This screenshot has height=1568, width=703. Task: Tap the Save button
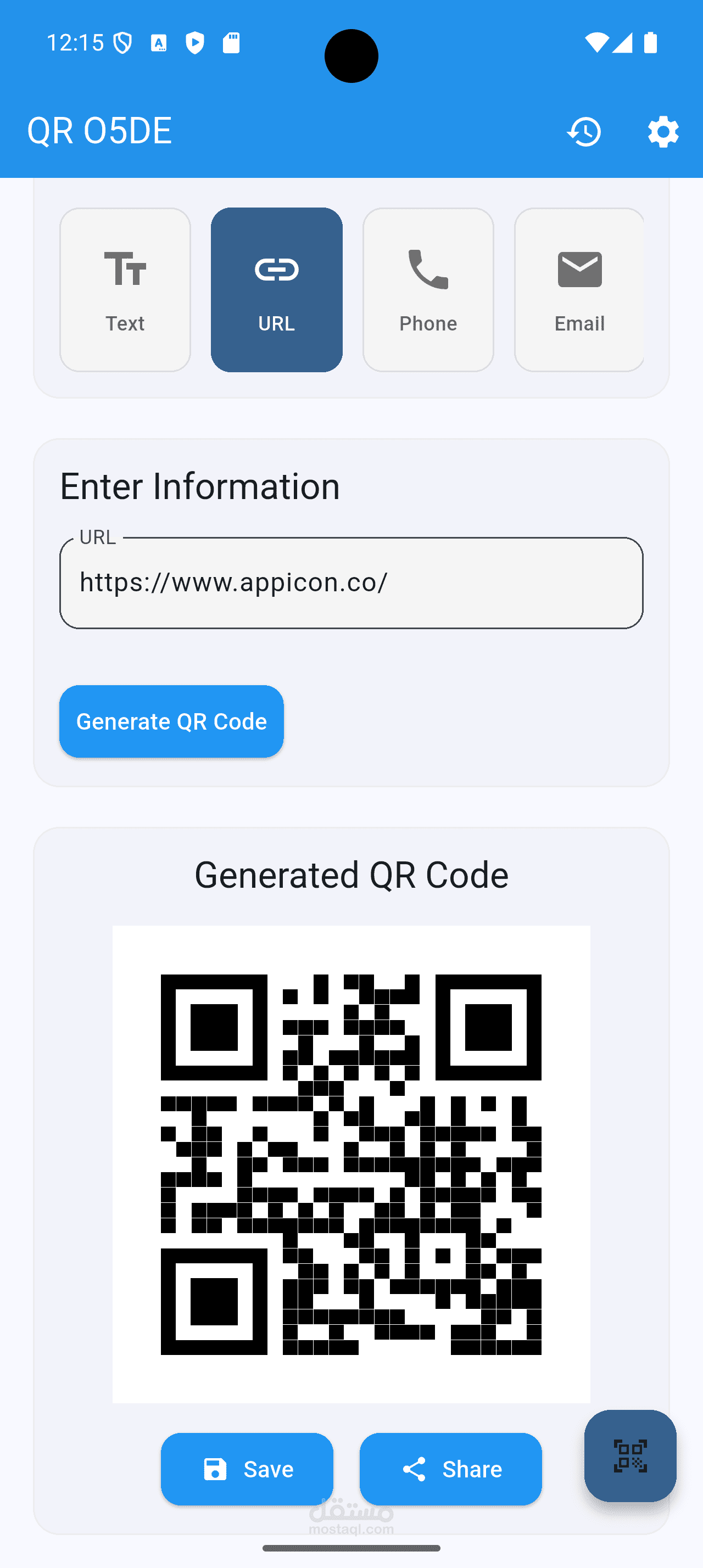point(247,1469)
